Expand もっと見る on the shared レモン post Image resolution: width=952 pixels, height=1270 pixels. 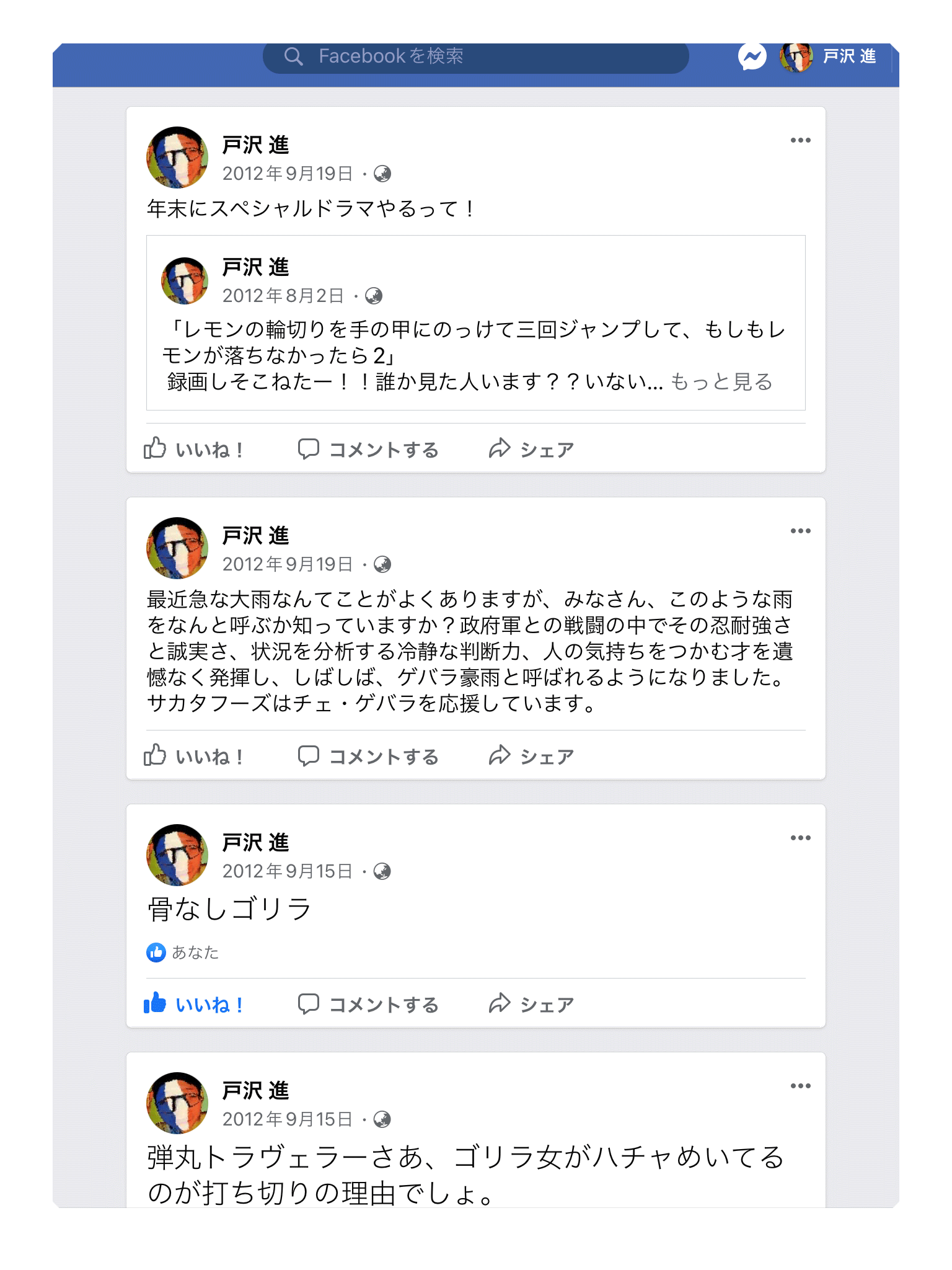(x=721, y=382)
